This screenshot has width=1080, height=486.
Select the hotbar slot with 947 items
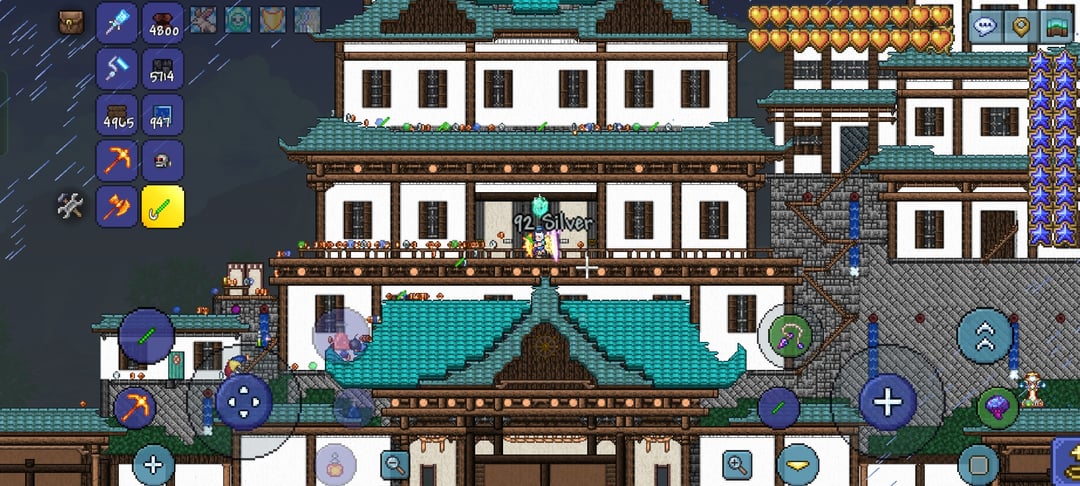pyautogui.click(x=162, y=115)
